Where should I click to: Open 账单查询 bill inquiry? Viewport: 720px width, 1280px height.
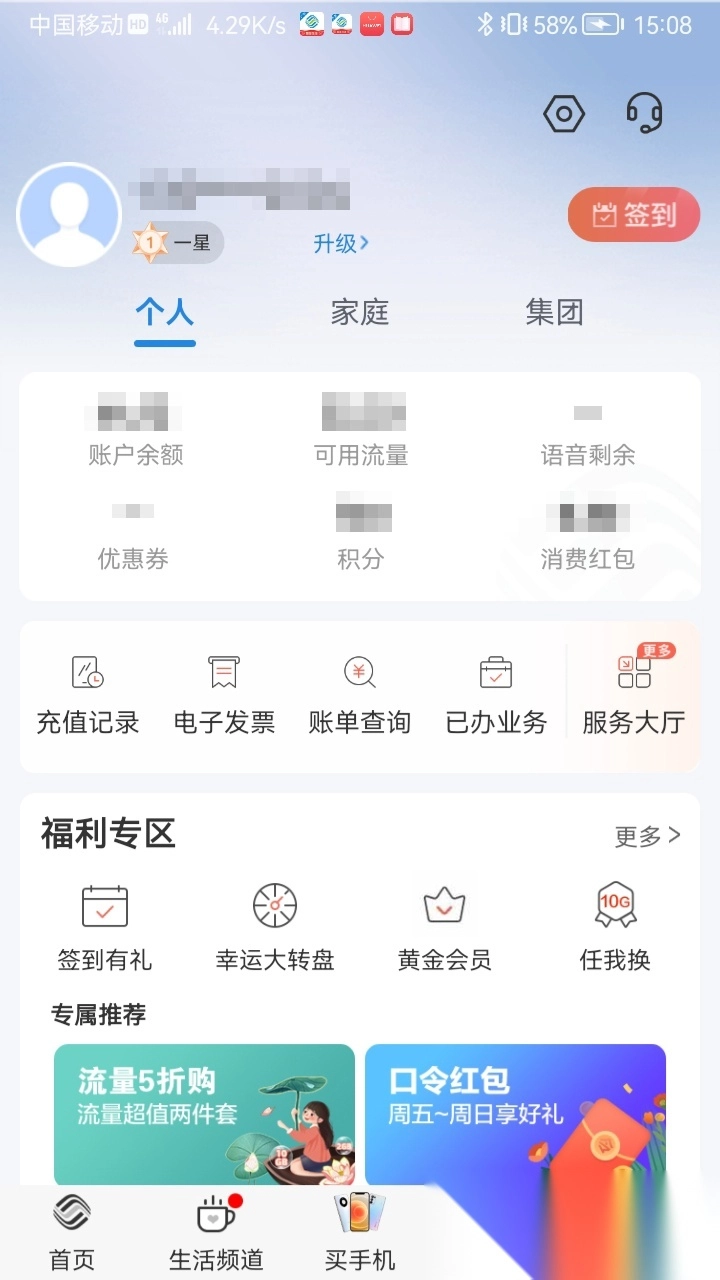(x=360, y=697)
